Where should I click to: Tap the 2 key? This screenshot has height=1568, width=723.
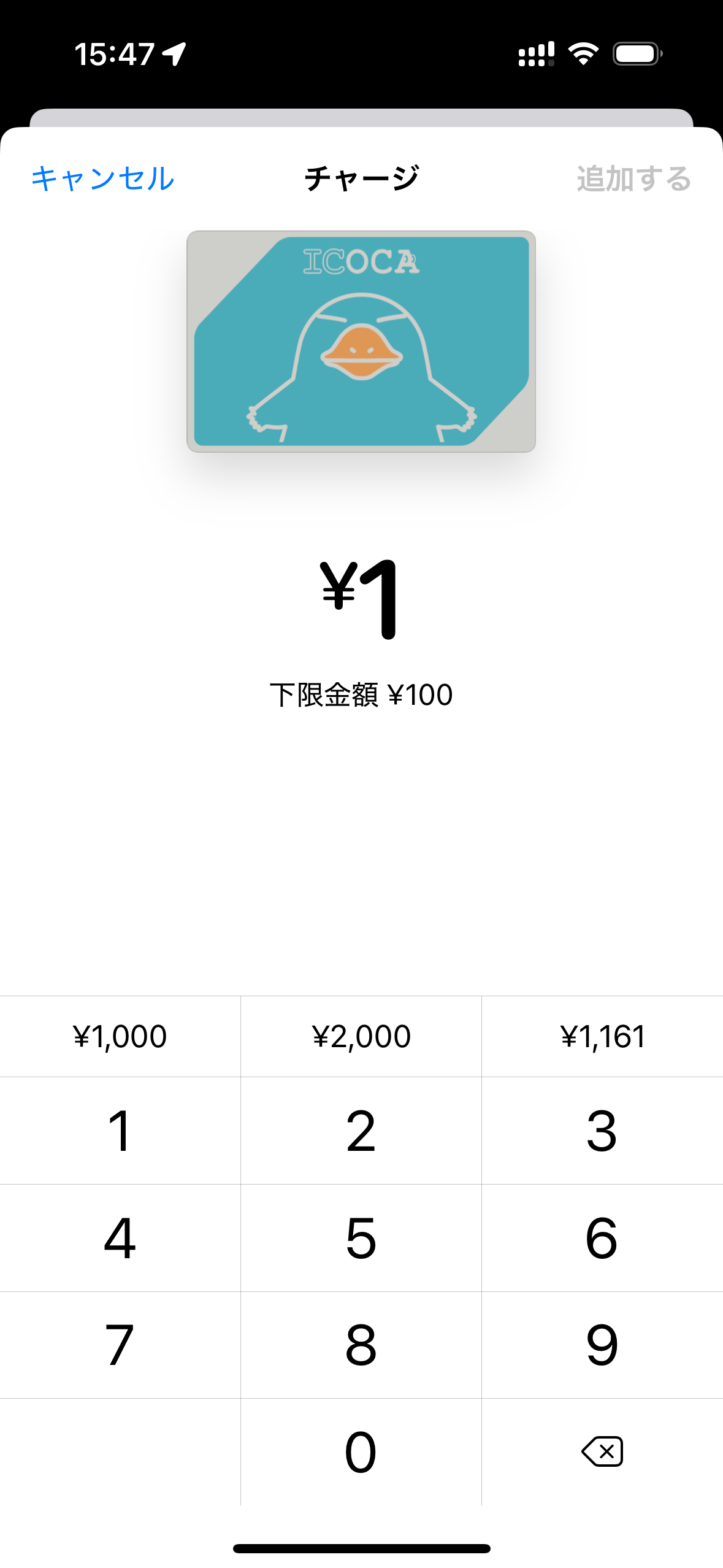click(x=361, y=1131)
